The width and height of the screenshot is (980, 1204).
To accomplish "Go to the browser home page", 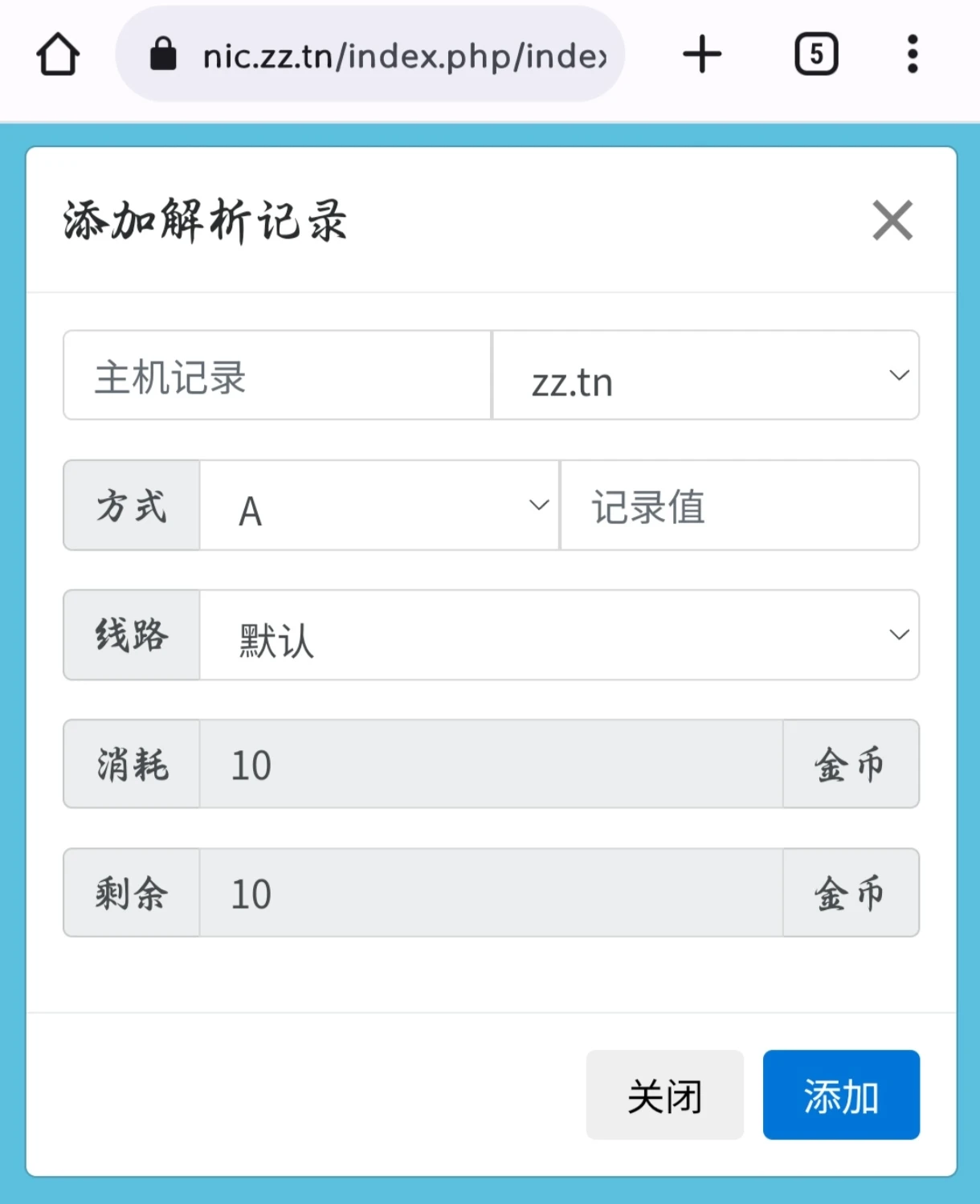I will click(x=58, y=55).
